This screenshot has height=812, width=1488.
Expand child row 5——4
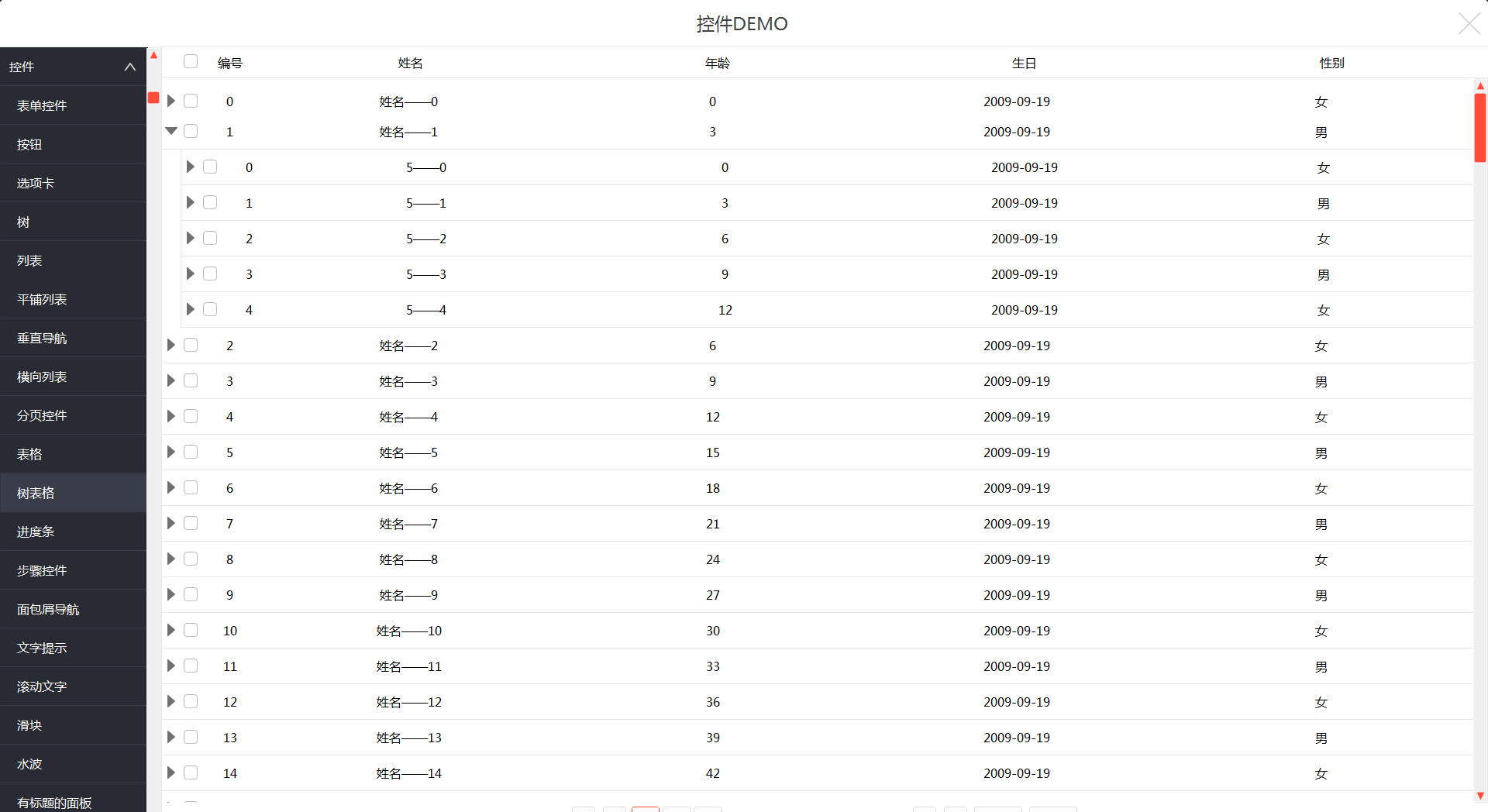point(190,309)
